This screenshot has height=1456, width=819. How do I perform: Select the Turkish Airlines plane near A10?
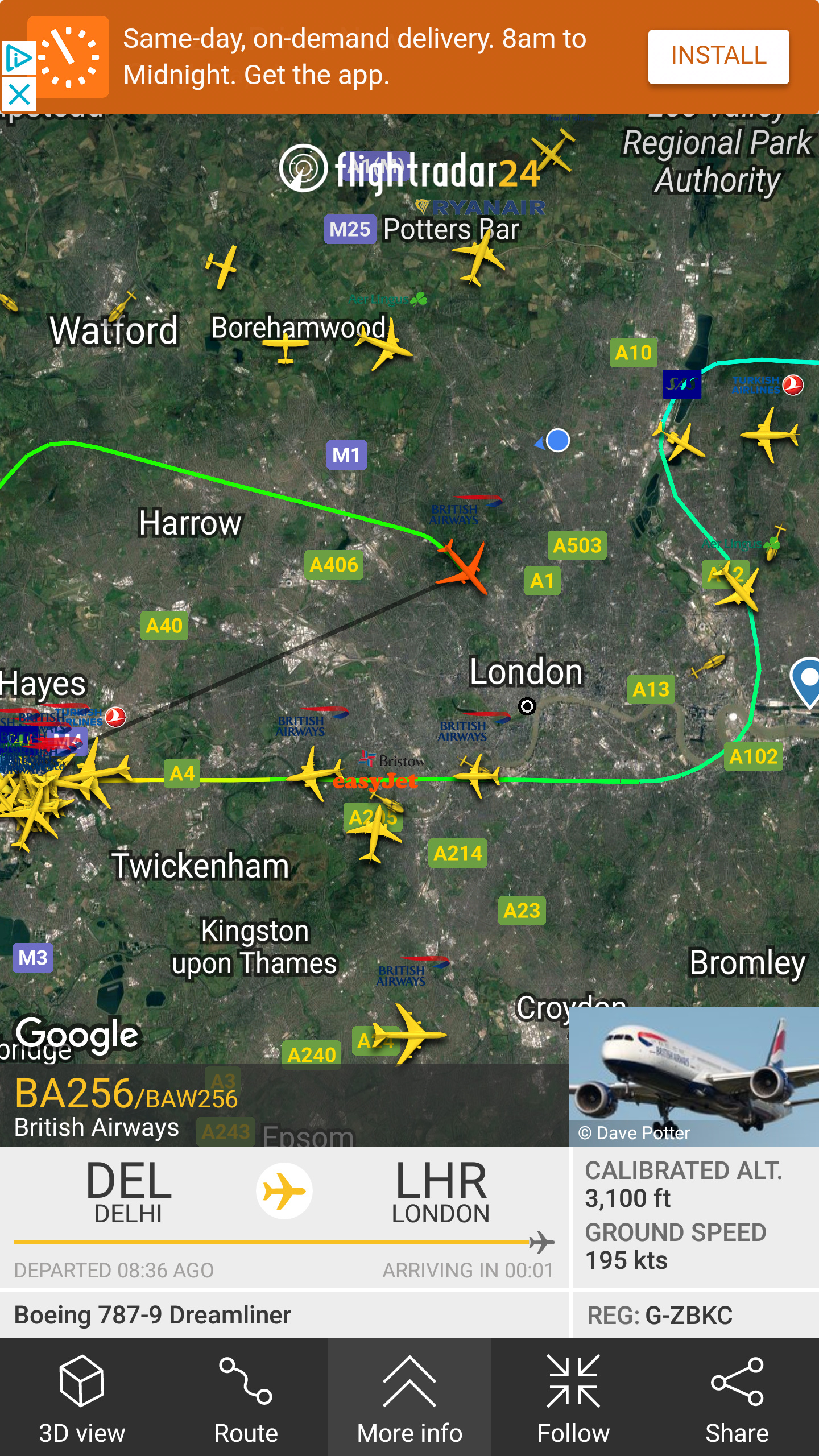click(769, 435)
